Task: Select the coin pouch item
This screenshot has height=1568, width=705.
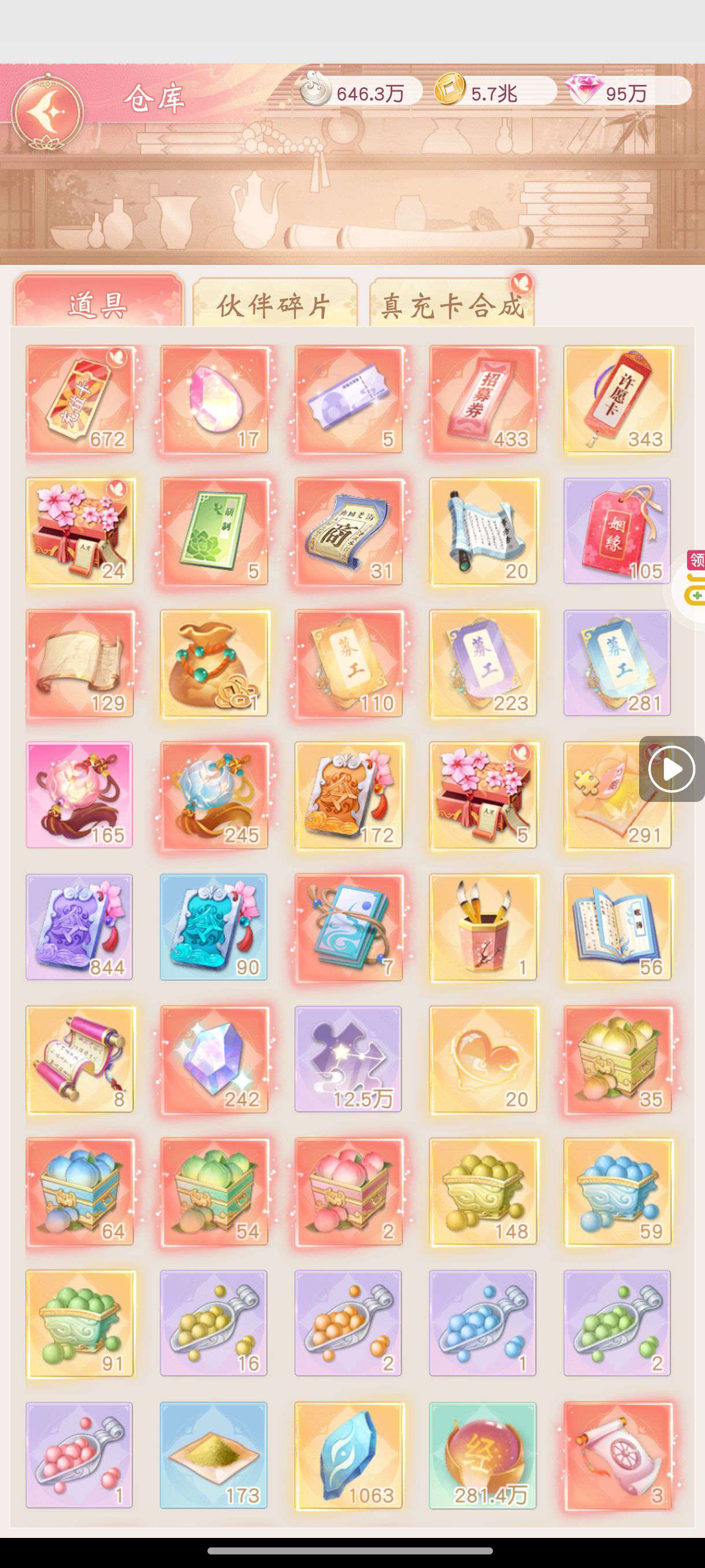Action: (x=214, y=664)
